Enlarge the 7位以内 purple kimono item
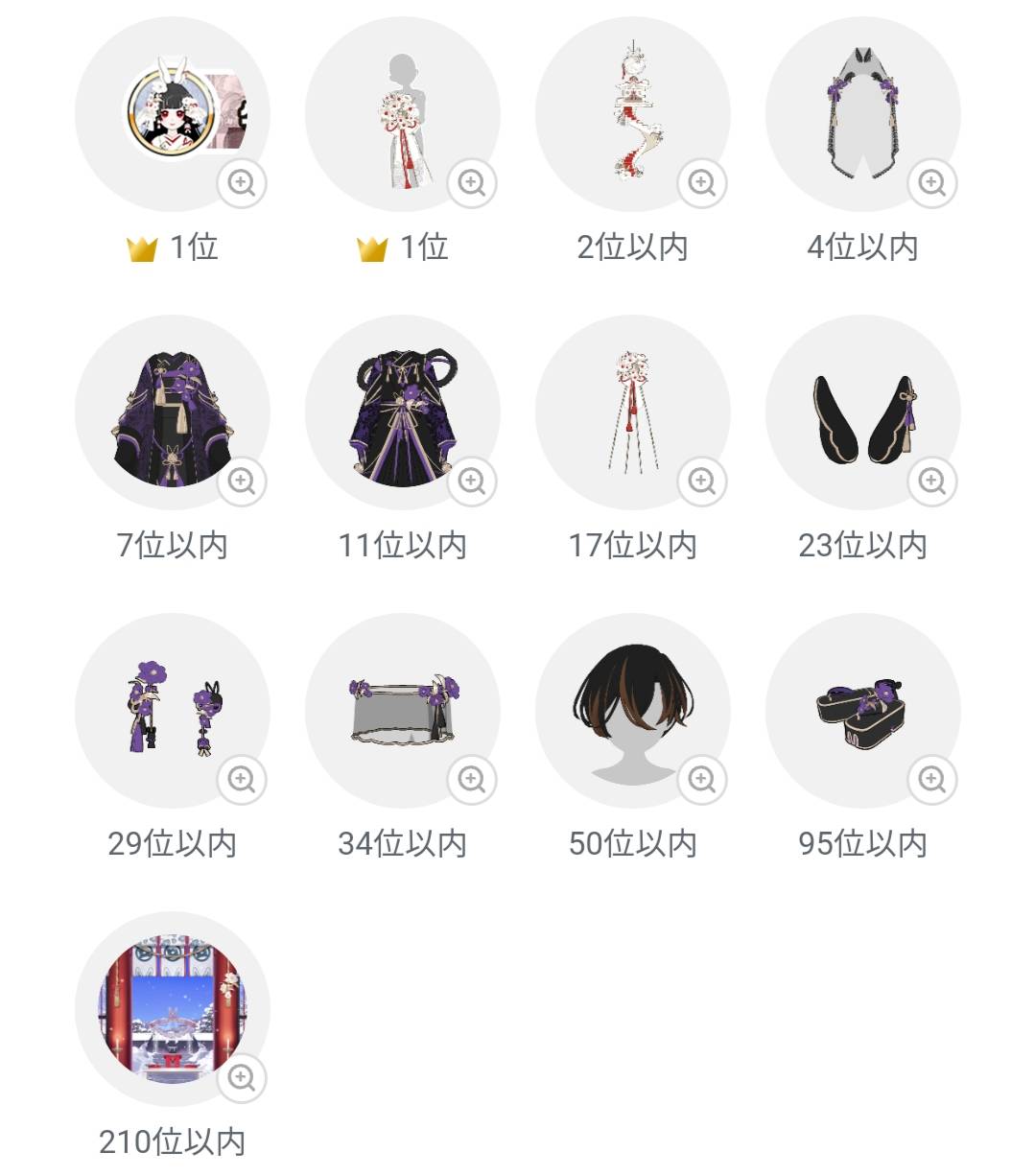 click(242, 481)
